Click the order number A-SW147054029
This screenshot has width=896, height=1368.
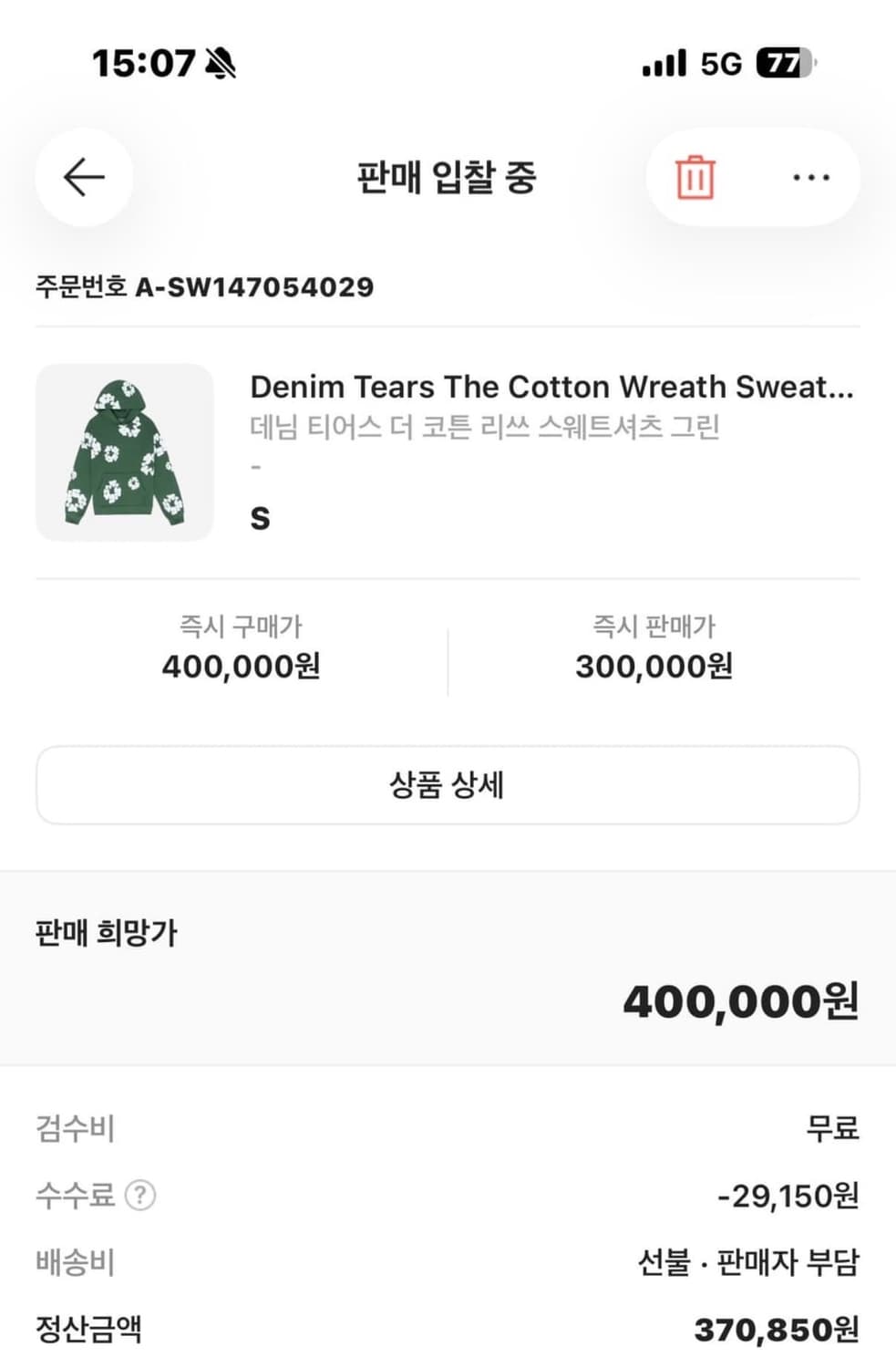click(203, 286)
